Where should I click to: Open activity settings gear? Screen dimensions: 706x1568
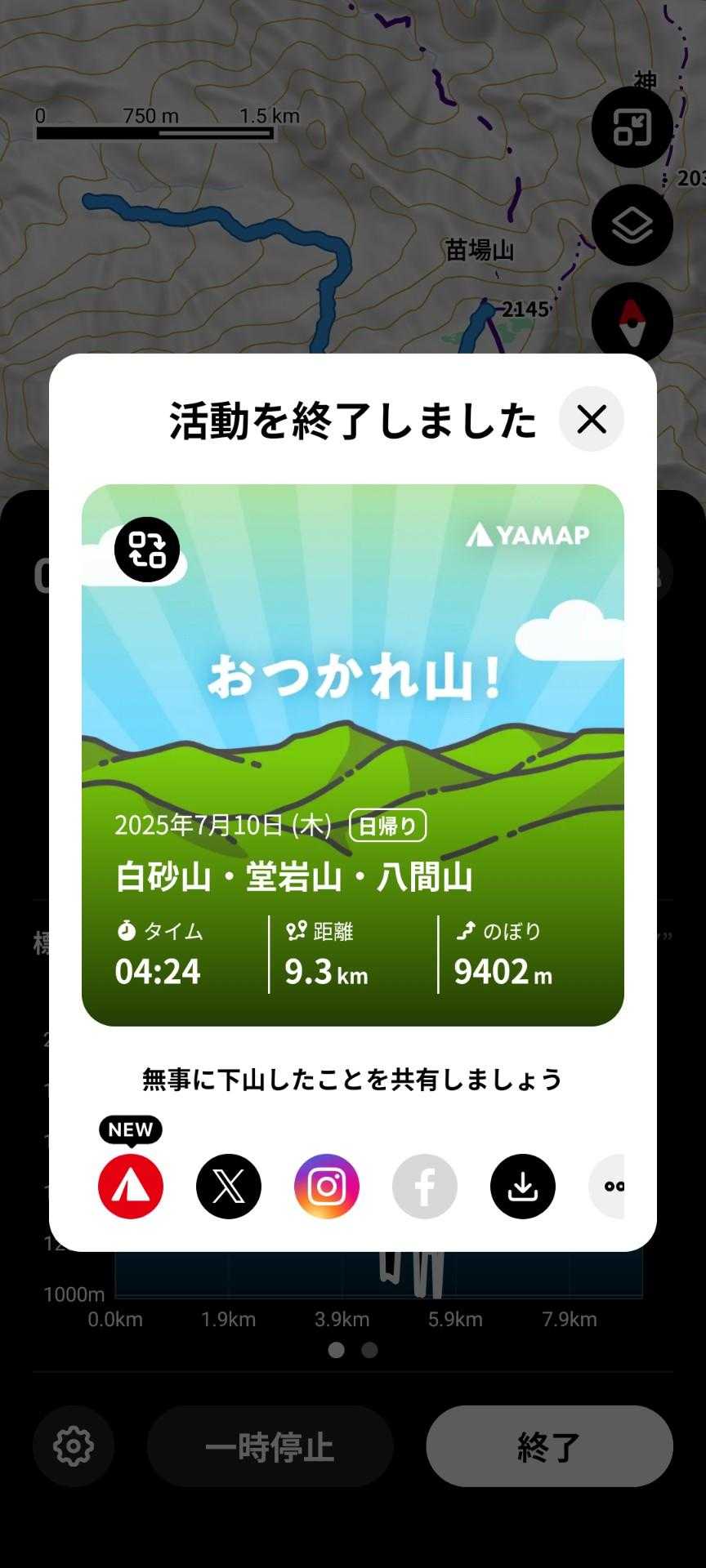74,1446
